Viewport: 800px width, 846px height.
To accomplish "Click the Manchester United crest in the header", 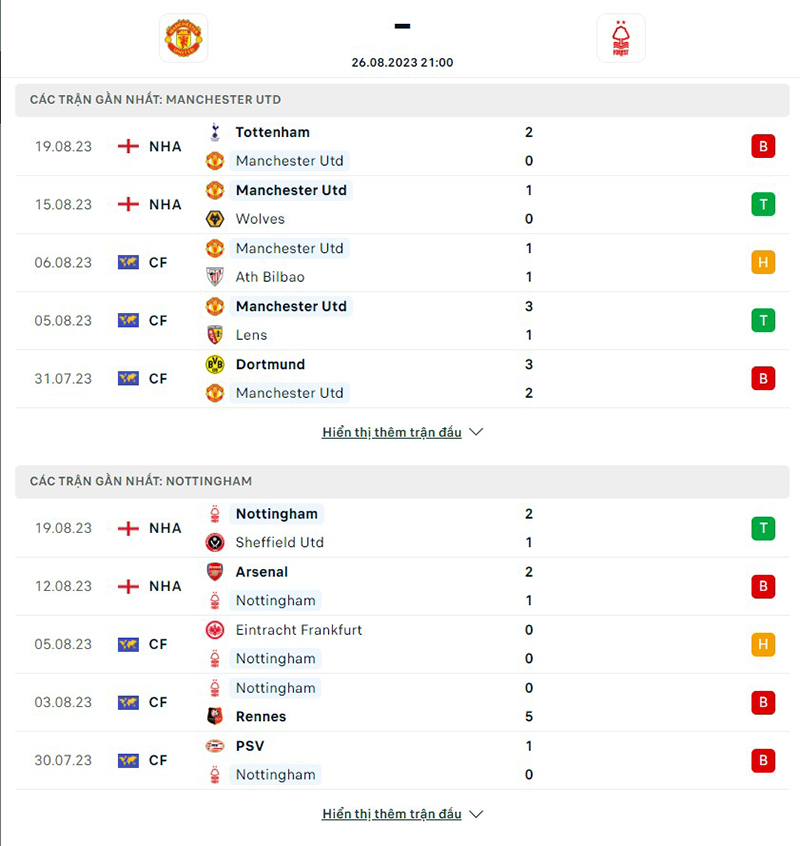I will tap(183, 37).
